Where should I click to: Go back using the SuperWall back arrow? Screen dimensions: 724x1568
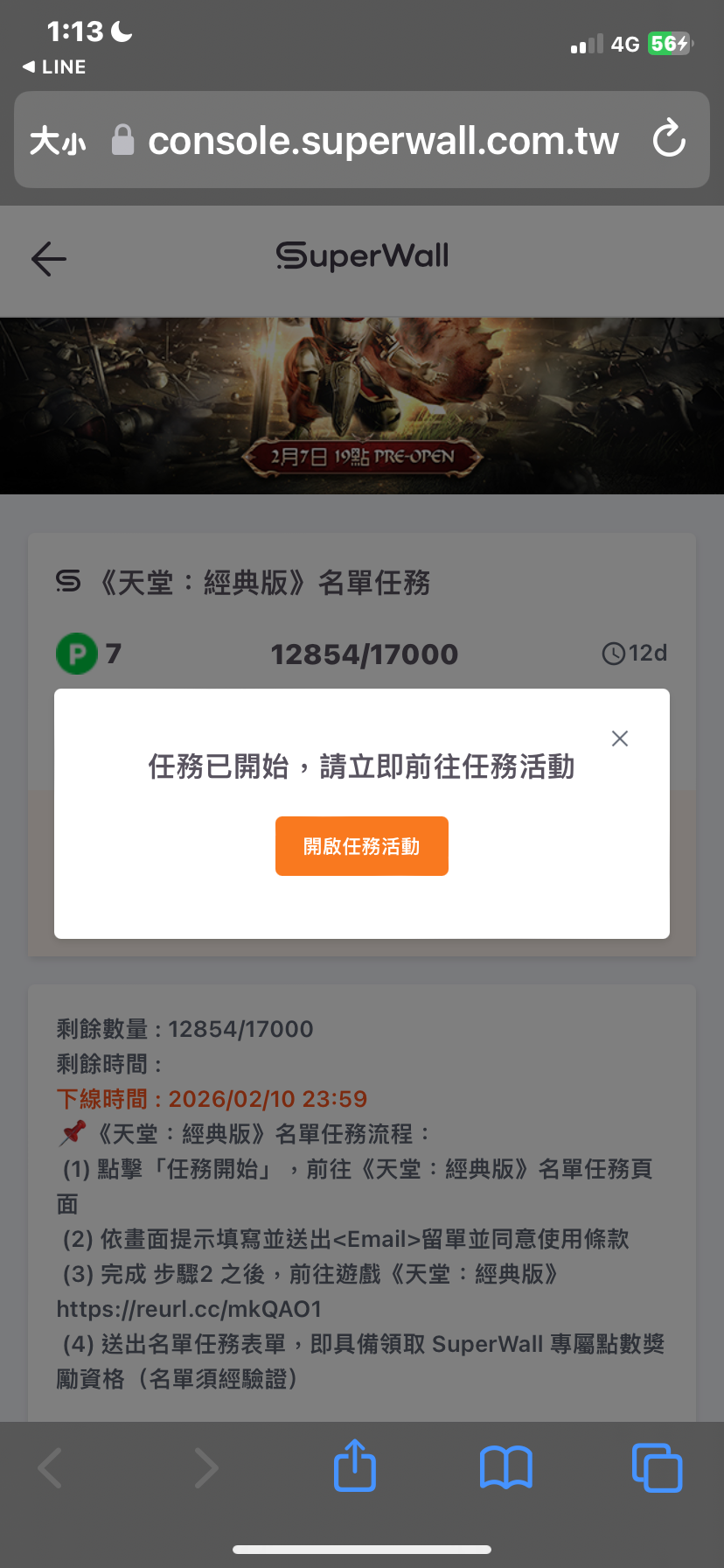click(x=49, y=258)
